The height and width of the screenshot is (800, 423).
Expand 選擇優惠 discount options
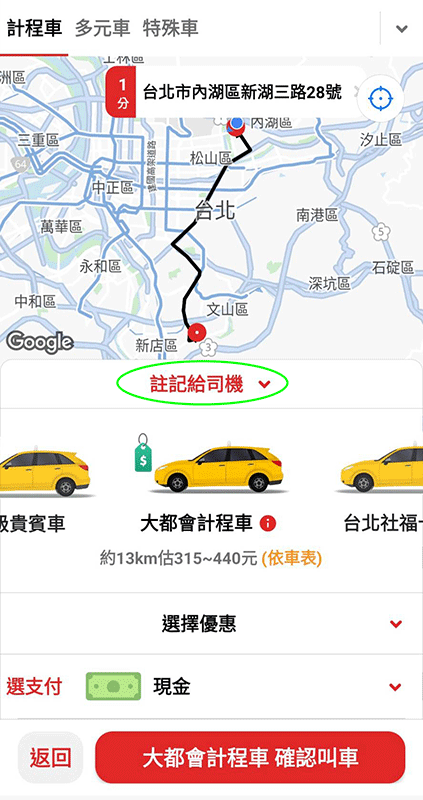click(x=211, y=623)
